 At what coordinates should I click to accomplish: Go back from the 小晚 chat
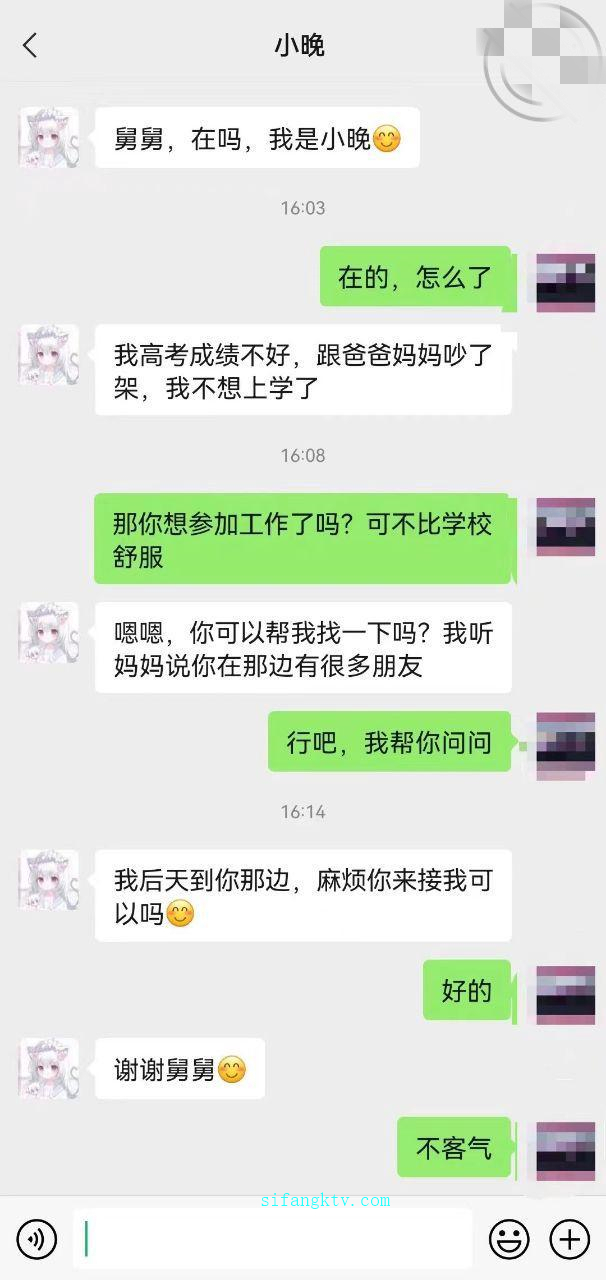[30, 45]
